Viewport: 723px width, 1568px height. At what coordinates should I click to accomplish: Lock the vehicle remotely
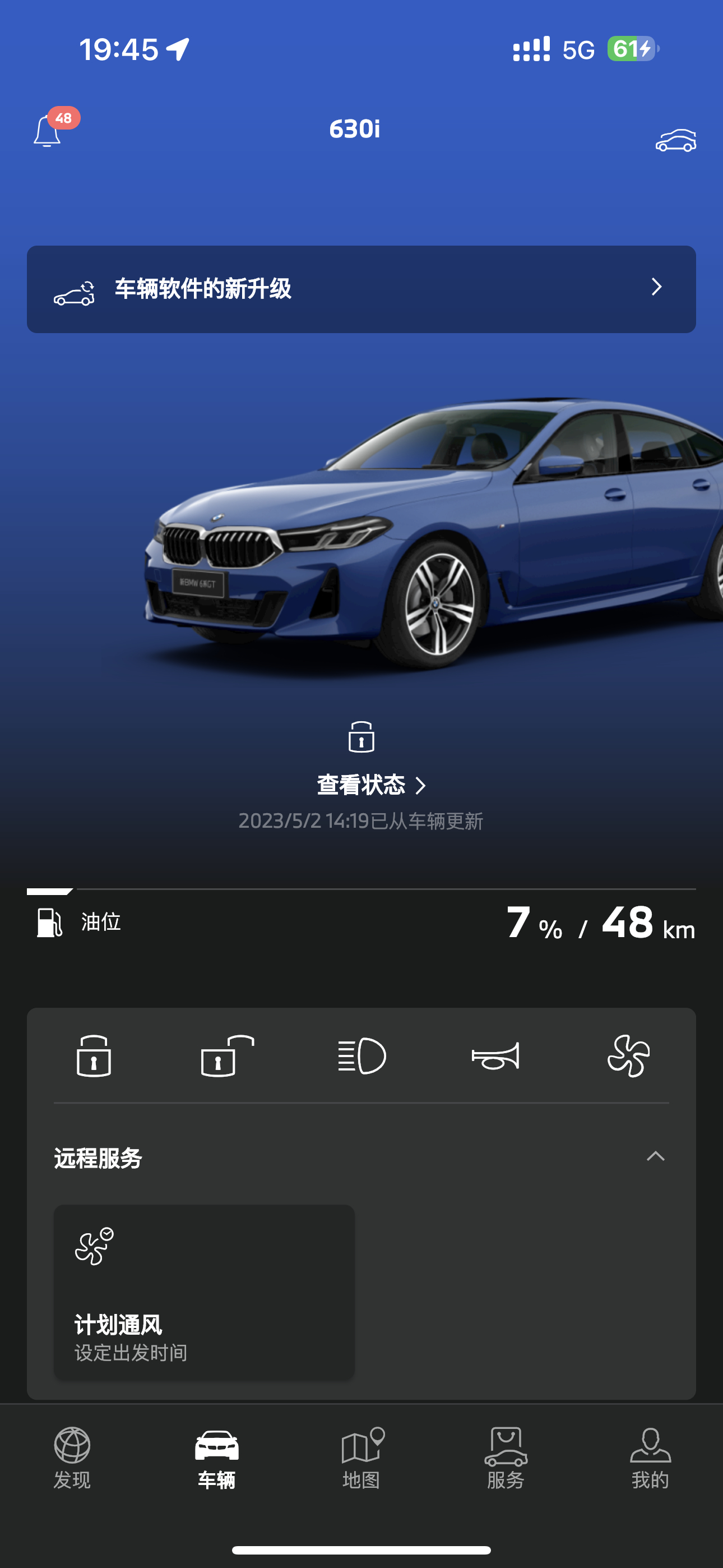tap(94, 1055)
